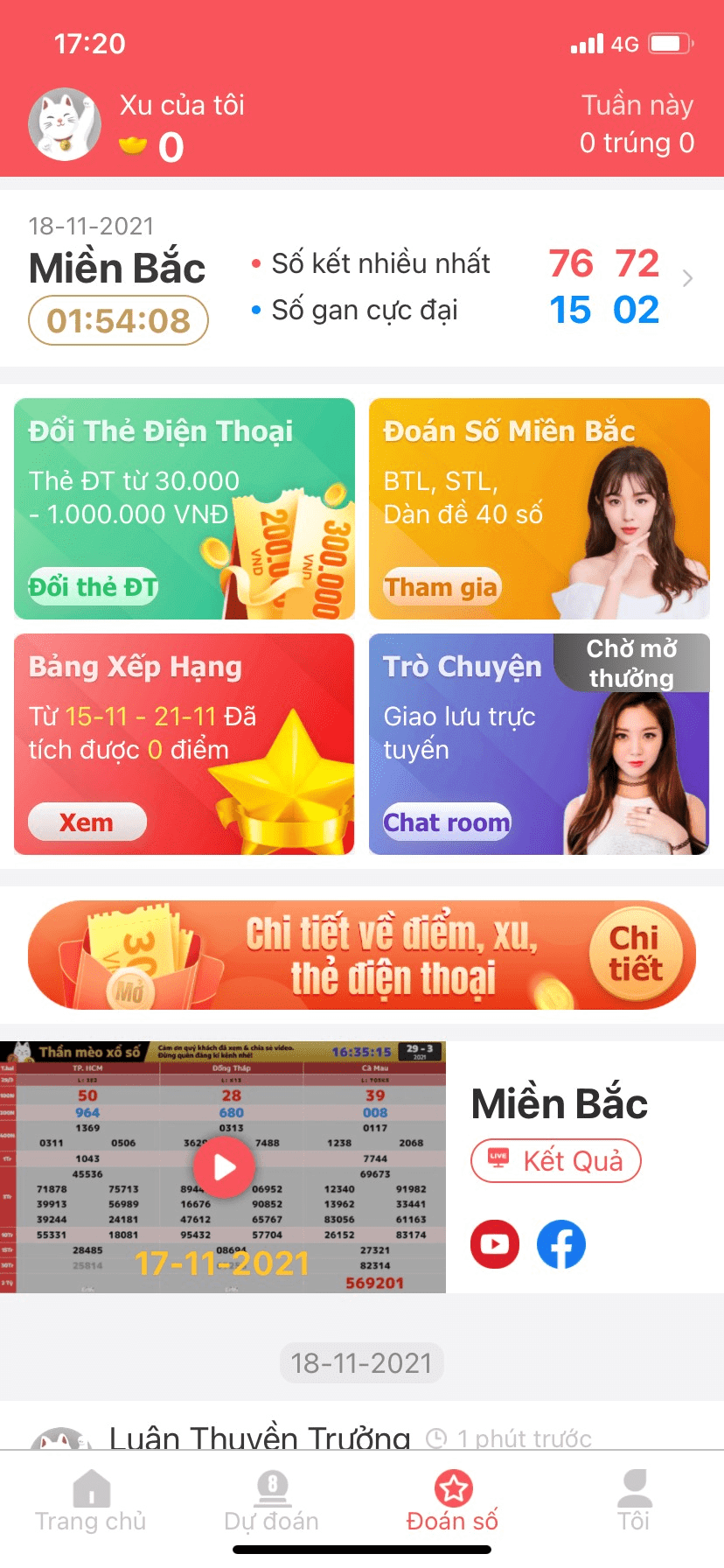724x1568 pixels.
Task: Open the Chi tiết details banner button
Action: [636, 954]
